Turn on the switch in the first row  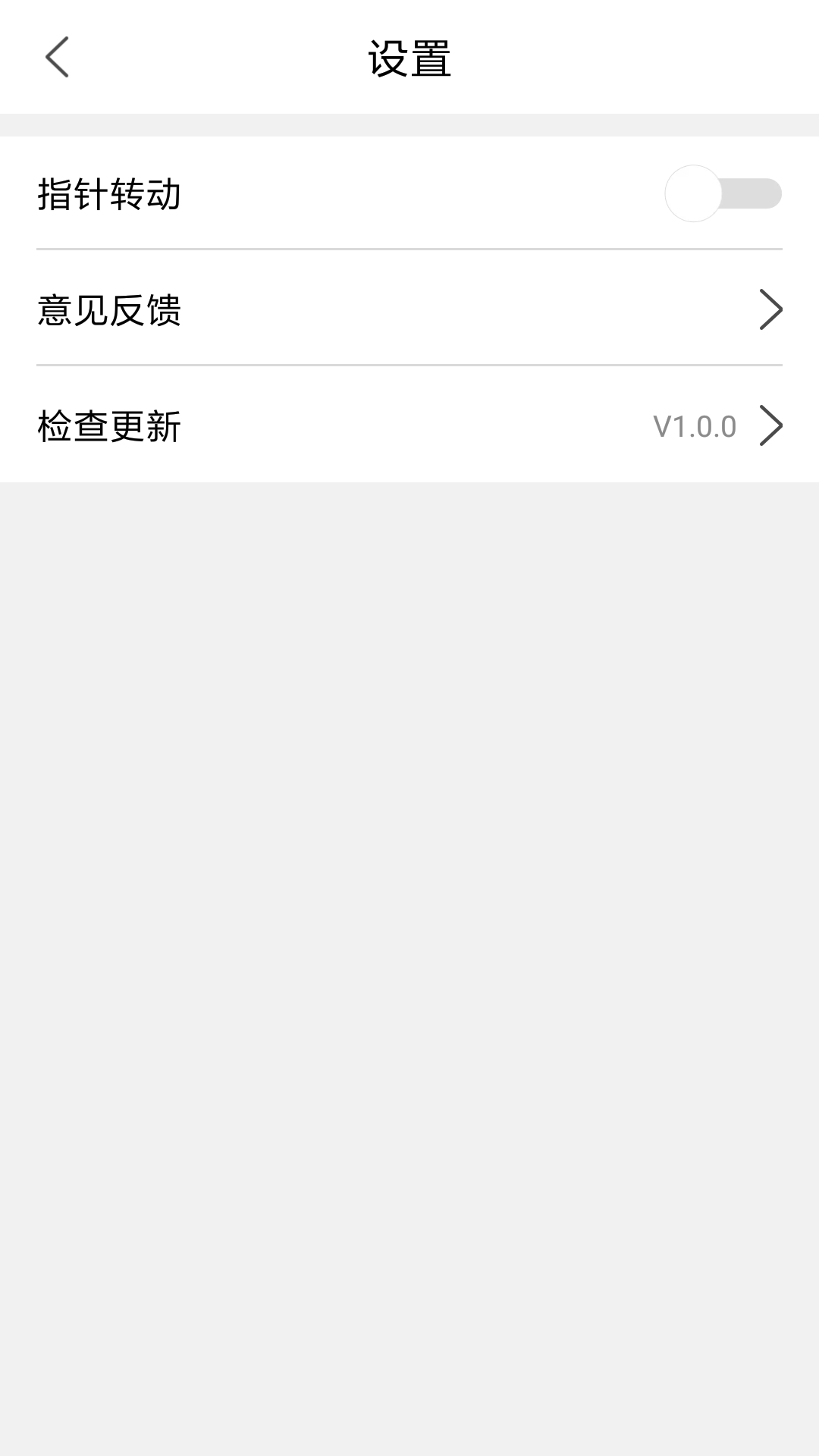[723, 192]
